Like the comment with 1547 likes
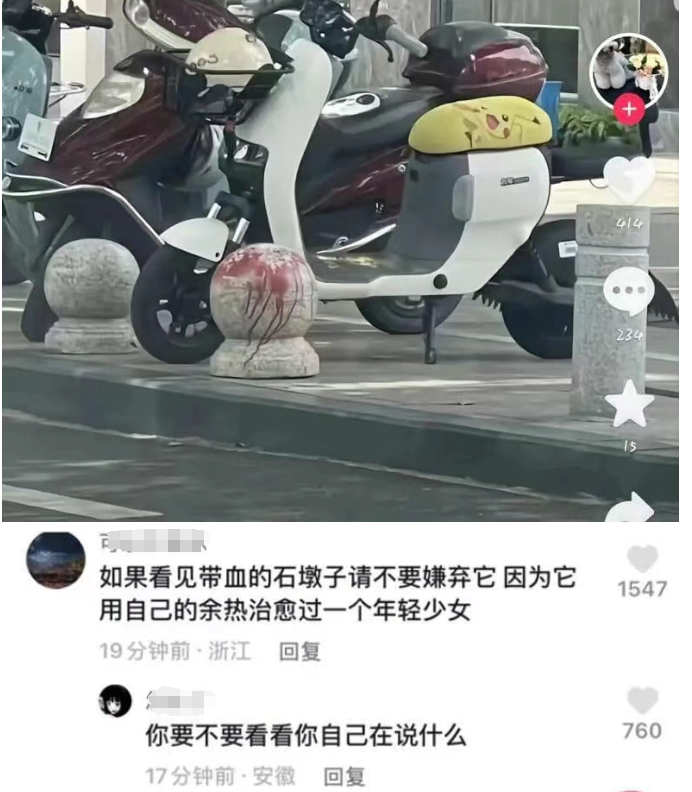The image size is (692, 792). pos(642,559)
